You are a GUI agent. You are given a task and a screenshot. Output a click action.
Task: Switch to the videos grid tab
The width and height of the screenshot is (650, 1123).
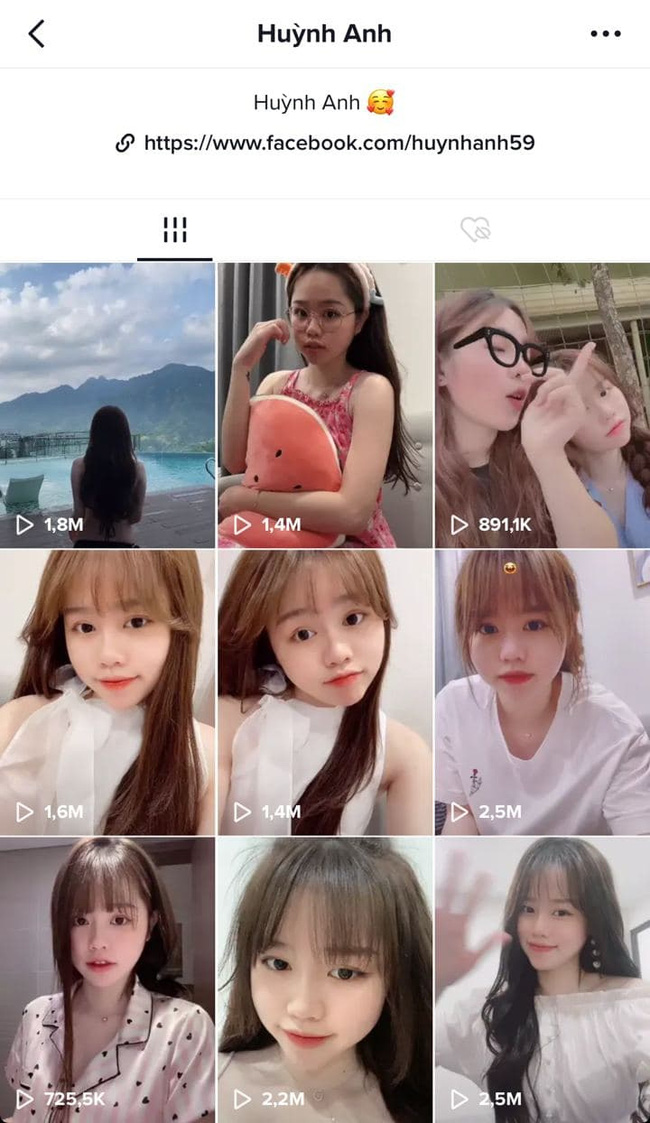pos(175,230)
